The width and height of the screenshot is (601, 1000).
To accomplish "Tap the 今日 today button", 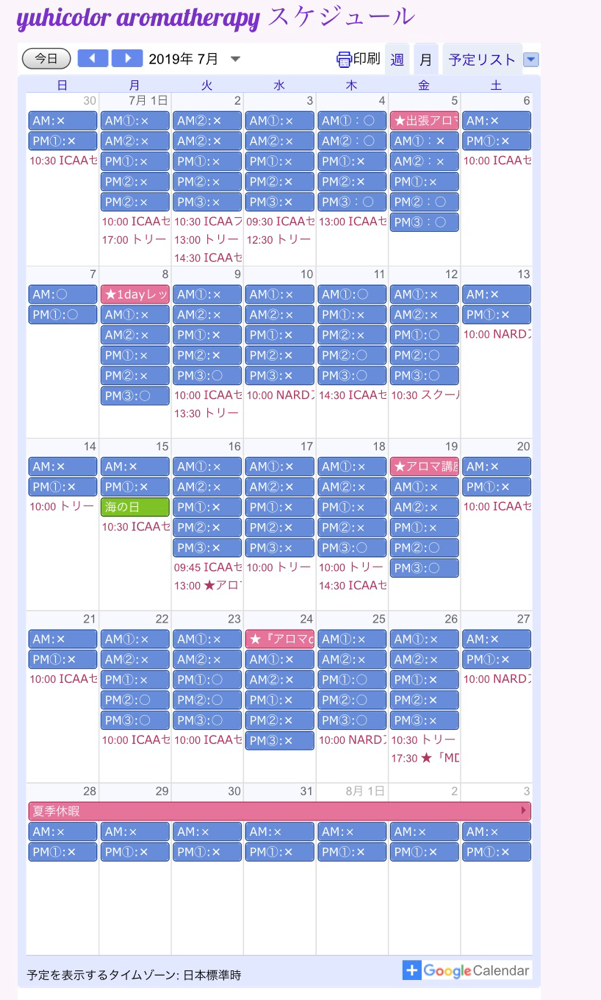I will pos(47,59).
